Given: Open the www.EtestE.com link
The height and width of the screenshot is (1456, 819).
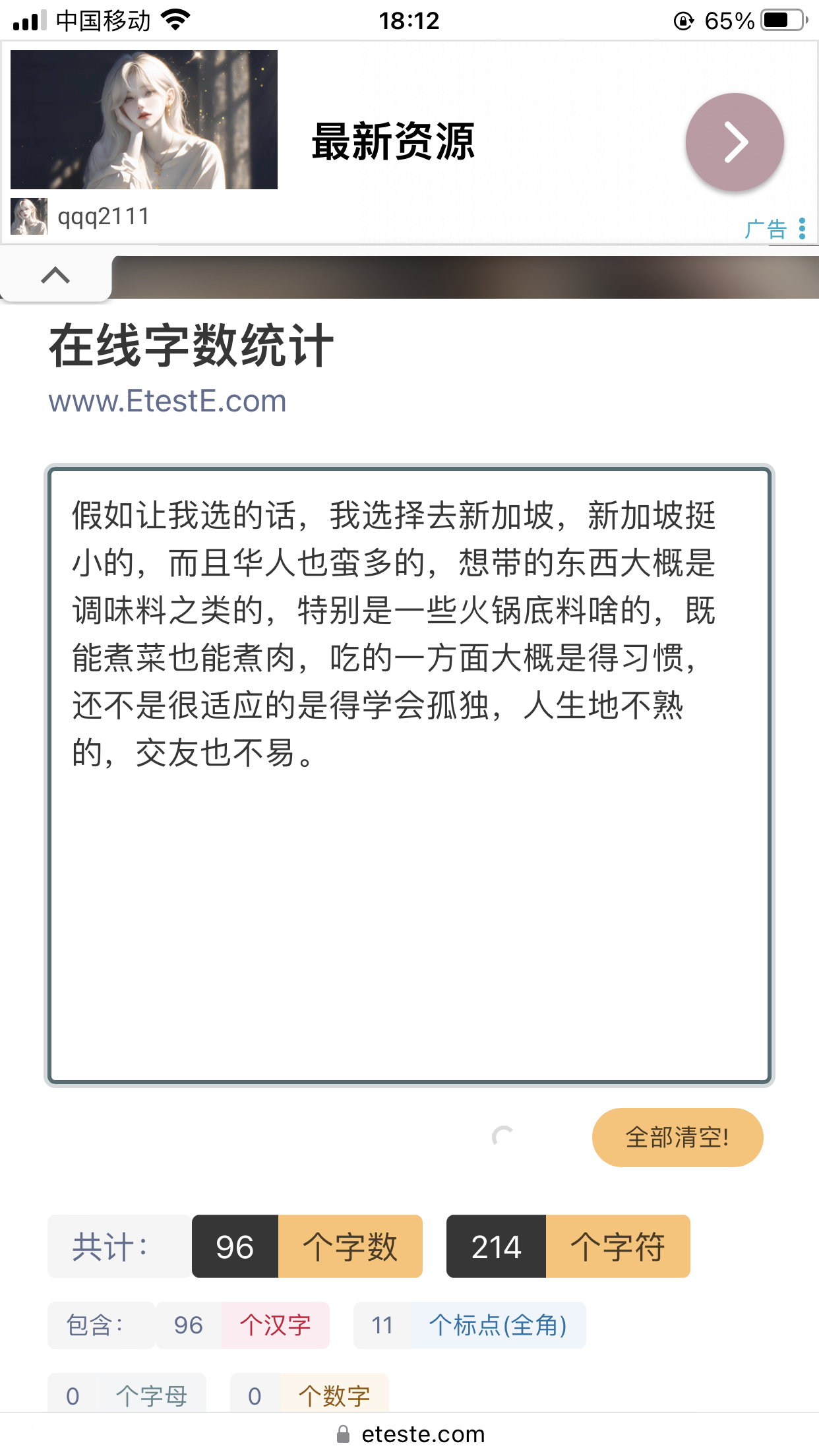Looking at the screenshot, I should (x=167, y=401).
